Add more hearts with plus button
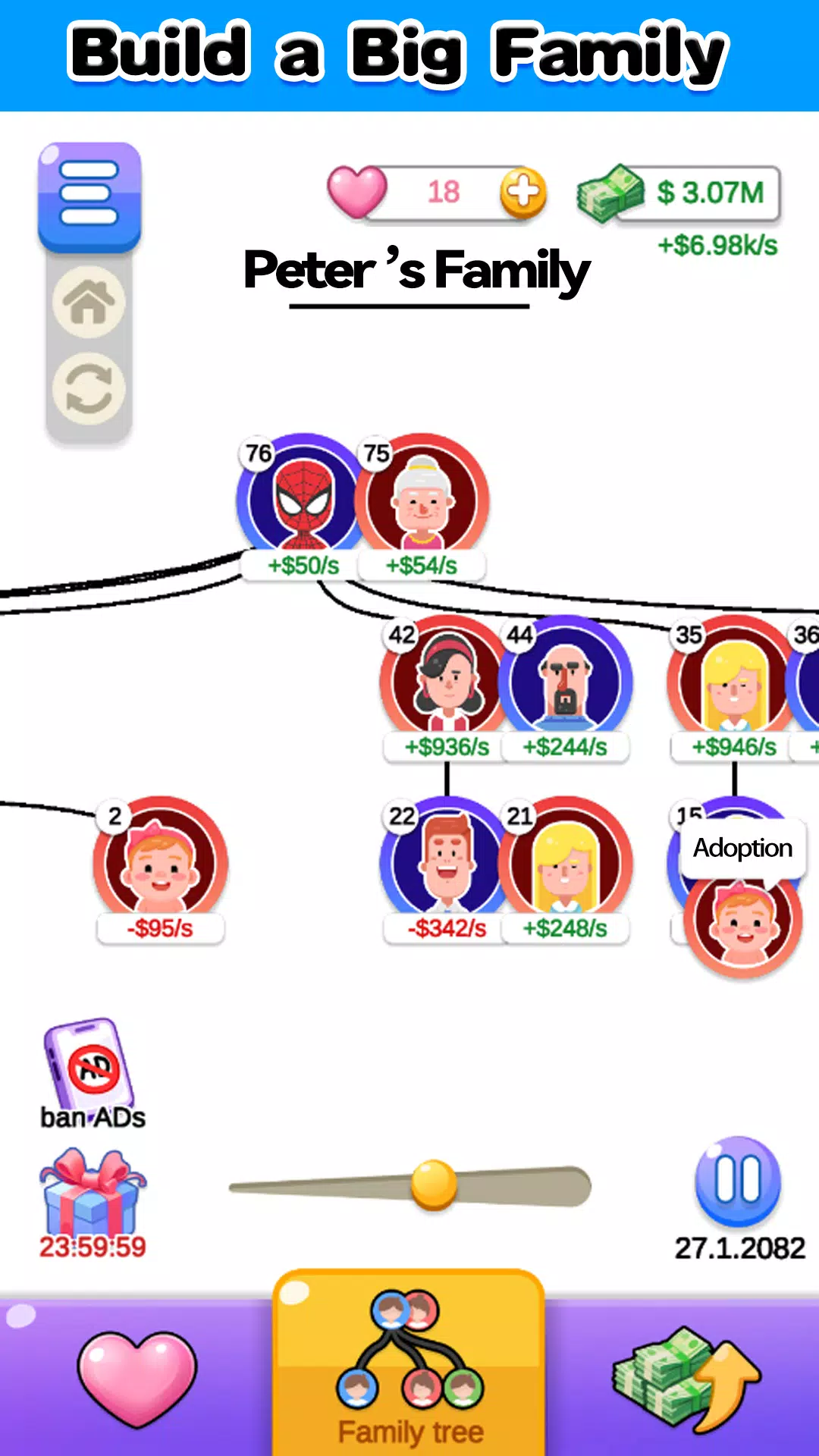 click(522, 192)
